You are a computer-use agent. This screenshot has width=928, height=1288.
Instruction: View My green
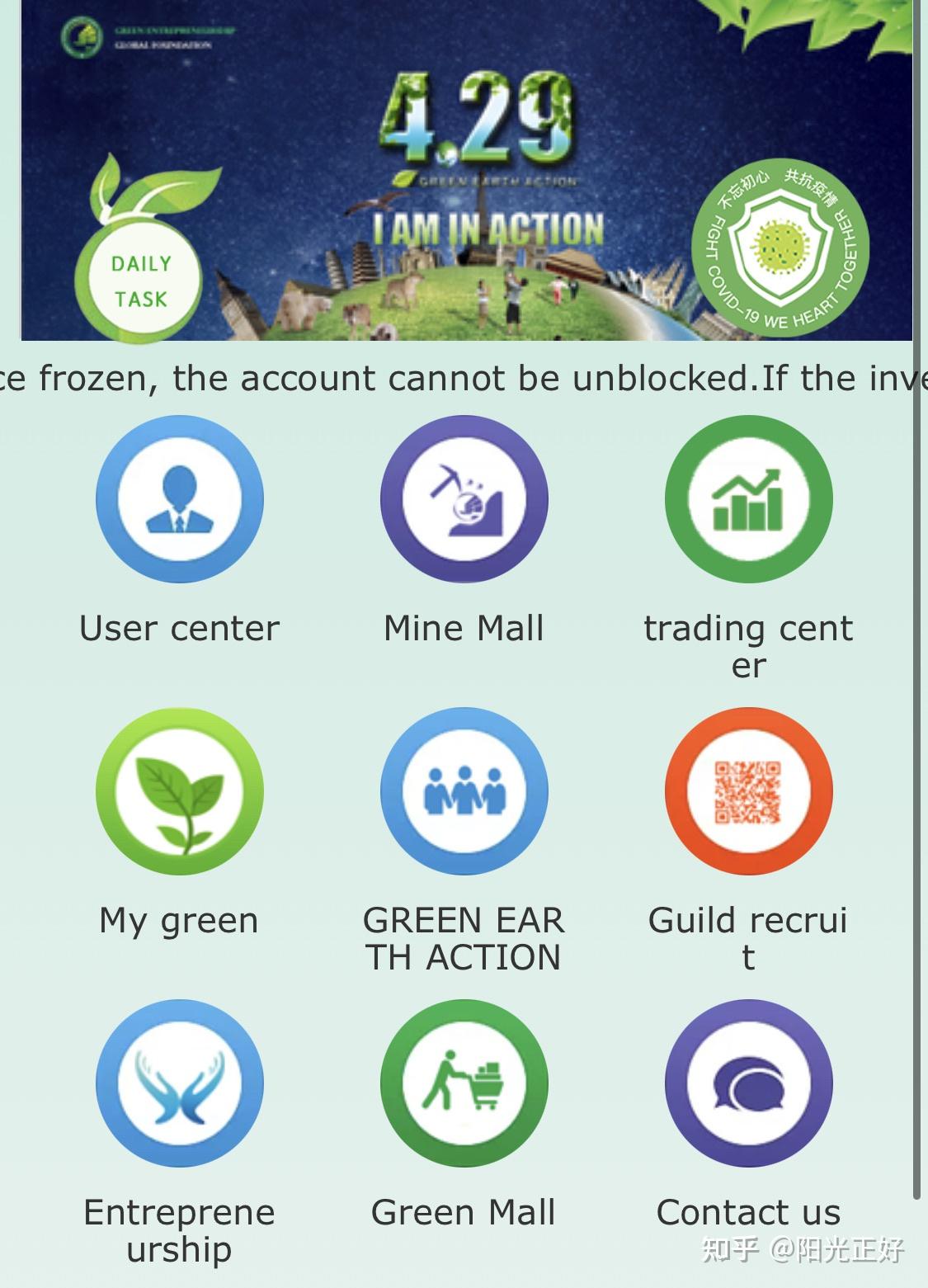[180, 791]
